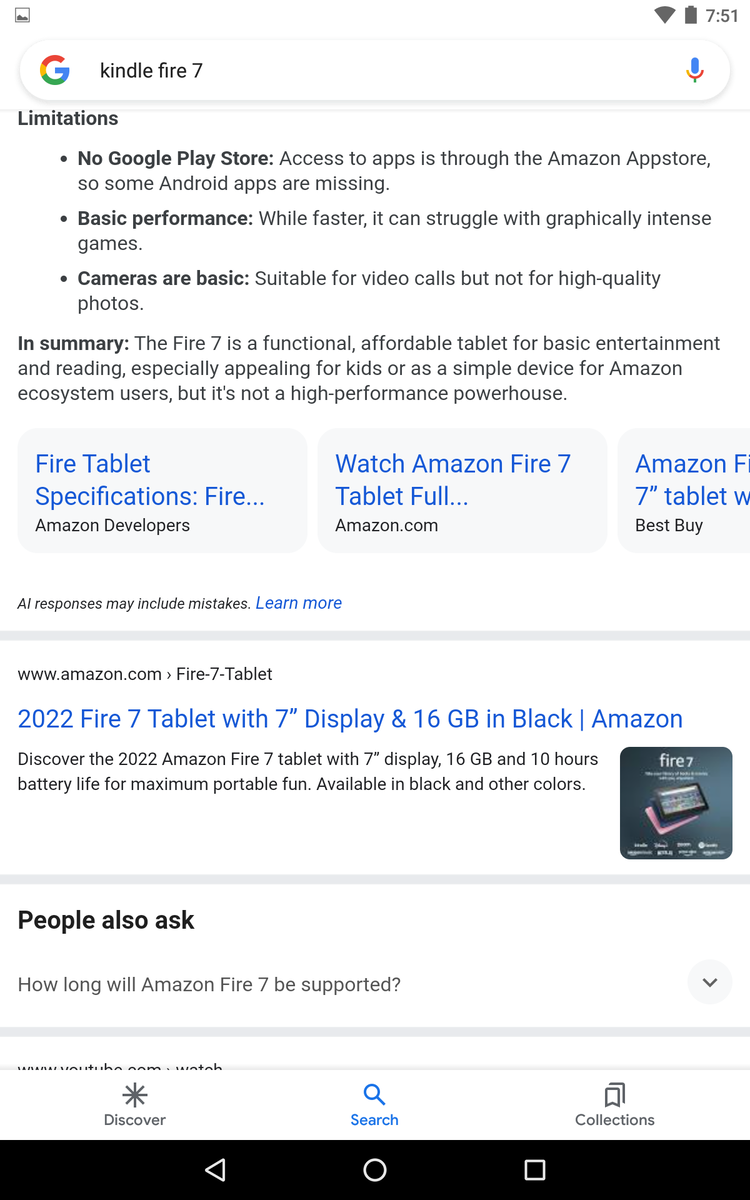
Task: Open the Fire Tablet Specifications card
Action: pos(162,491)
